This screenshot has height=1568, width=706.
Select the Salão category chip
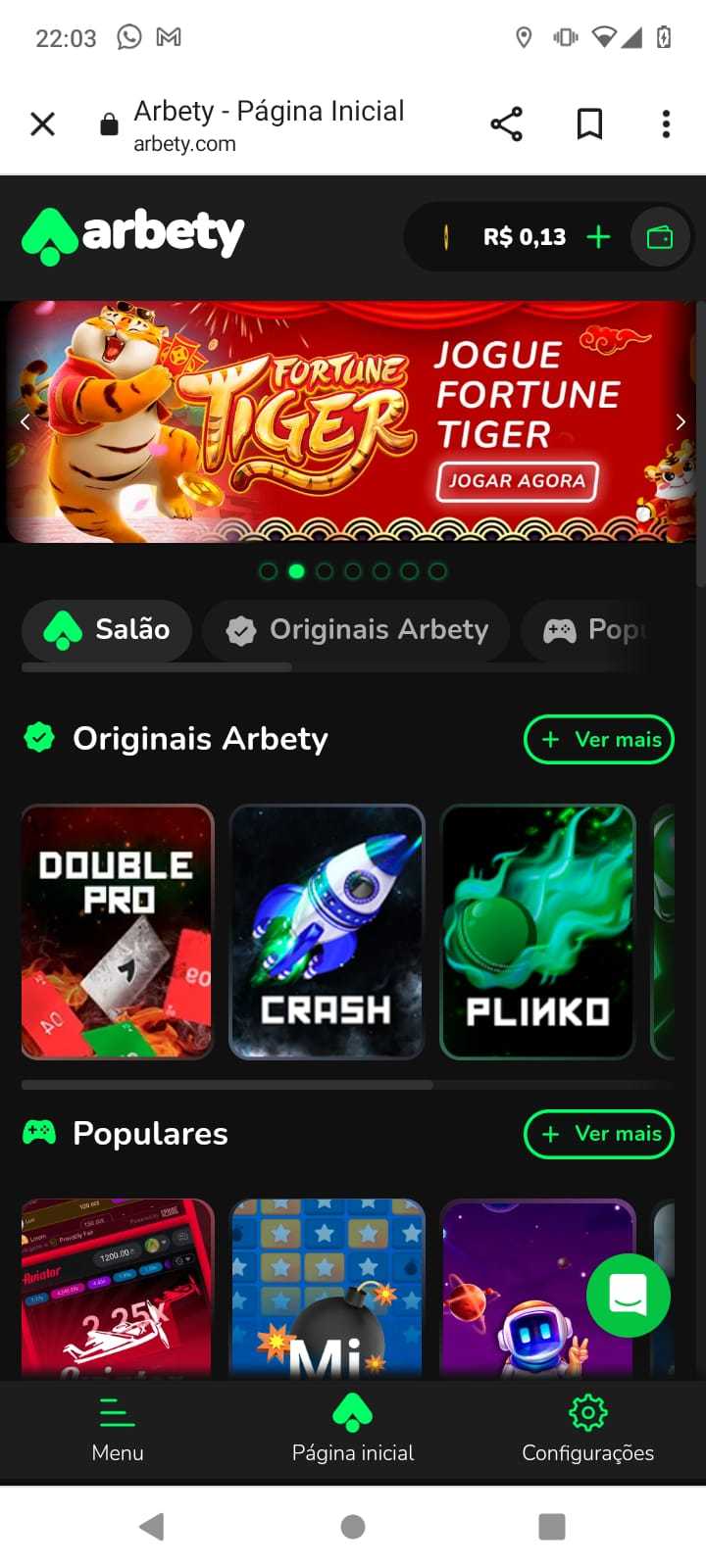tap(107, 629)
